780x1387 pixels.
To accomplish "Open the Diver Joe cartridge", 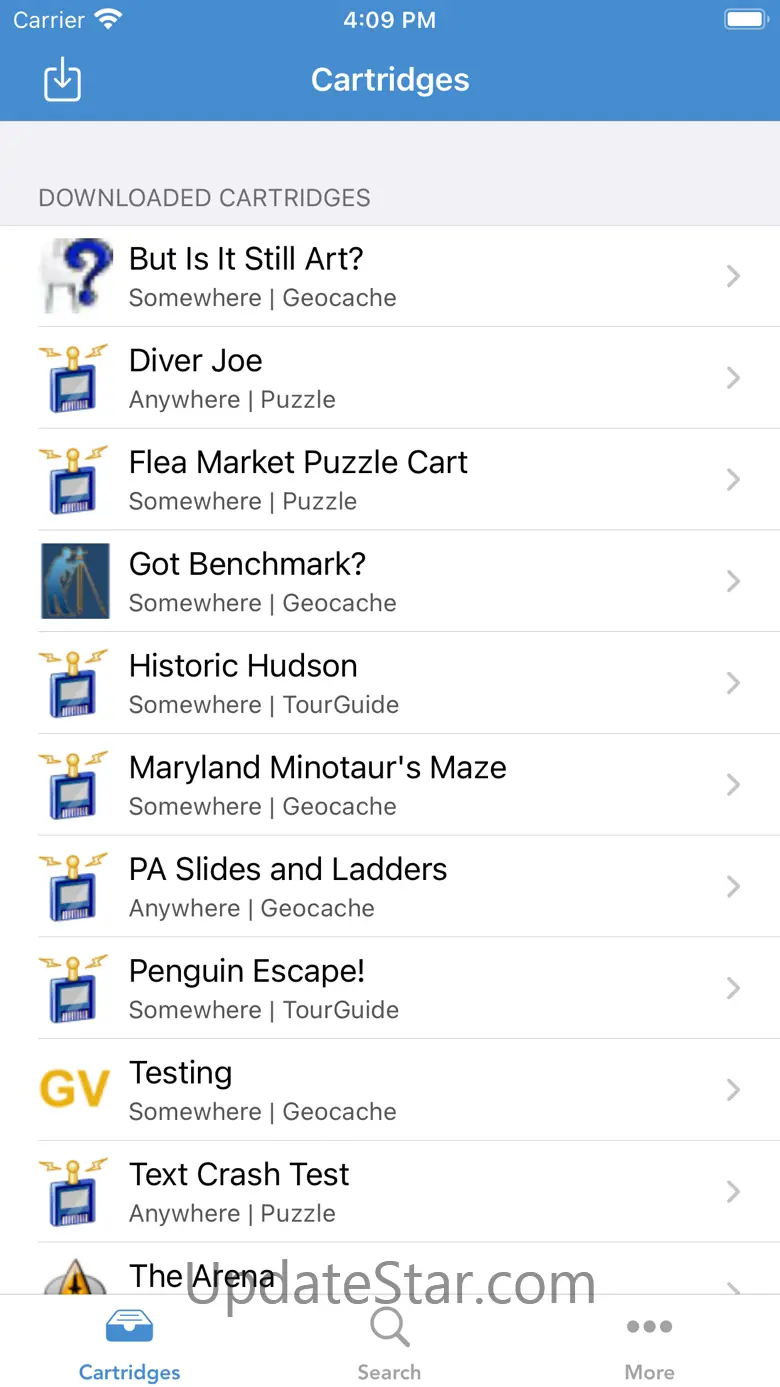I will 390,378.
